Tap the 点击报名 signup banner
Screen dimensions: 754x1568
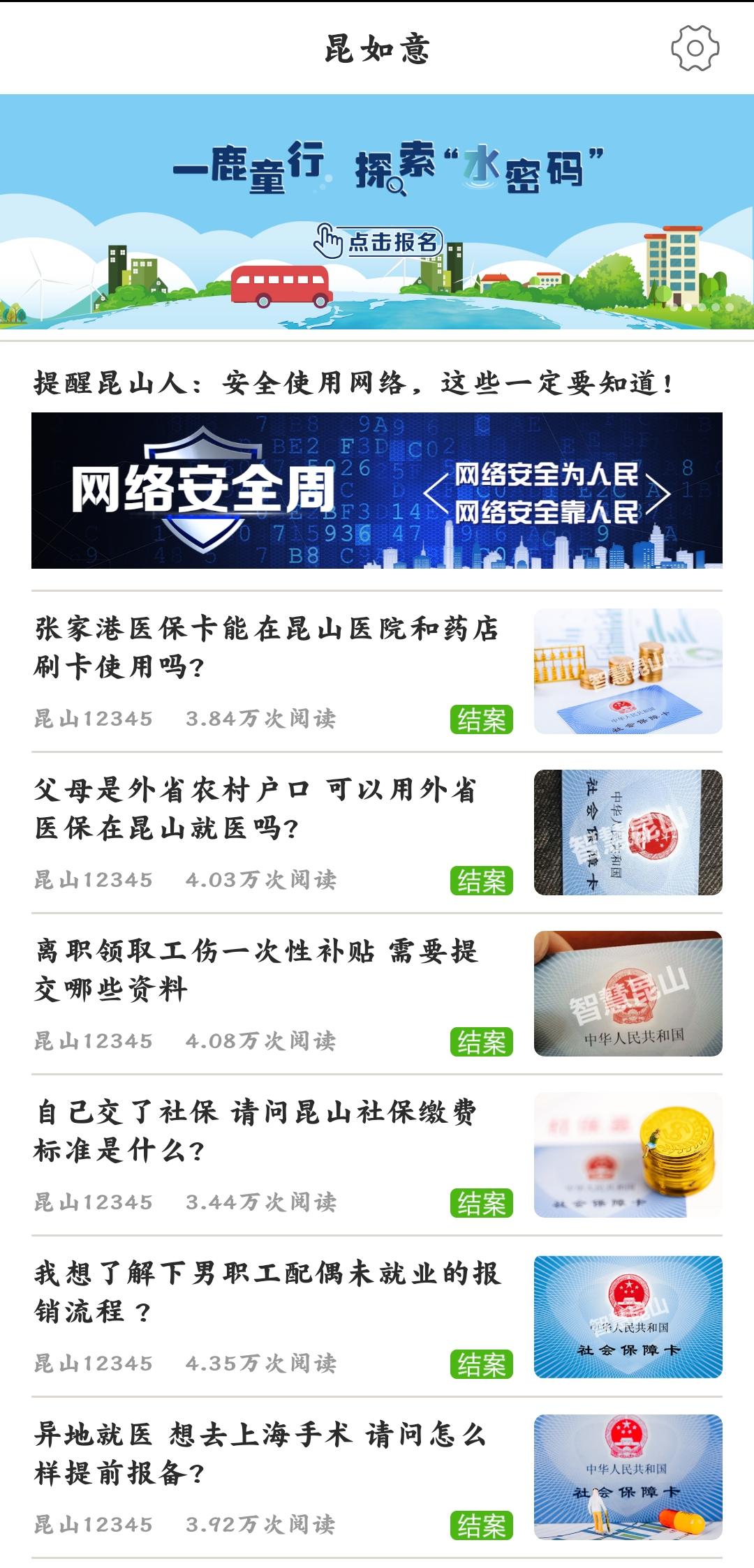pos(378,241)
